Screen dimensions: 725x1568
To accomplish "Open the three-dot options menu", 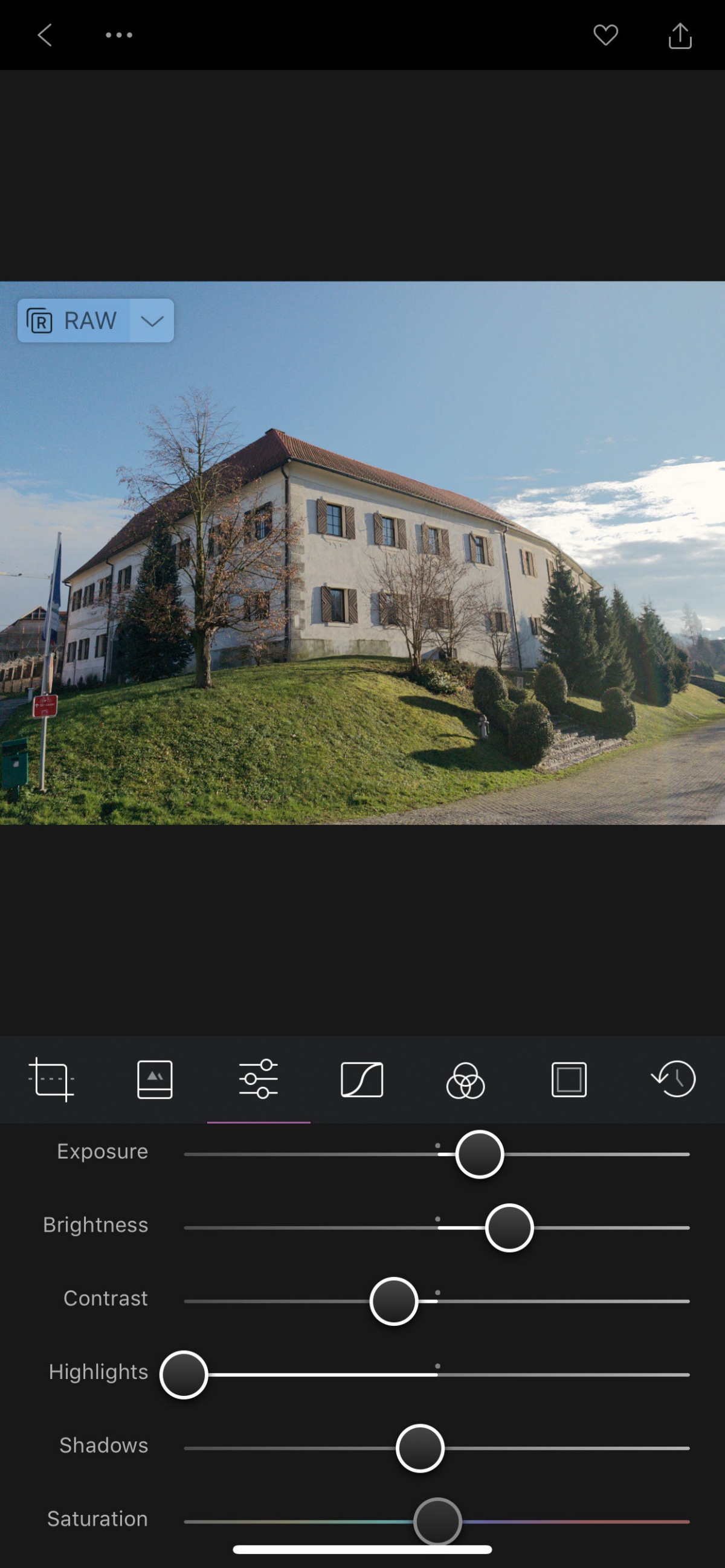I will point(119,35).
